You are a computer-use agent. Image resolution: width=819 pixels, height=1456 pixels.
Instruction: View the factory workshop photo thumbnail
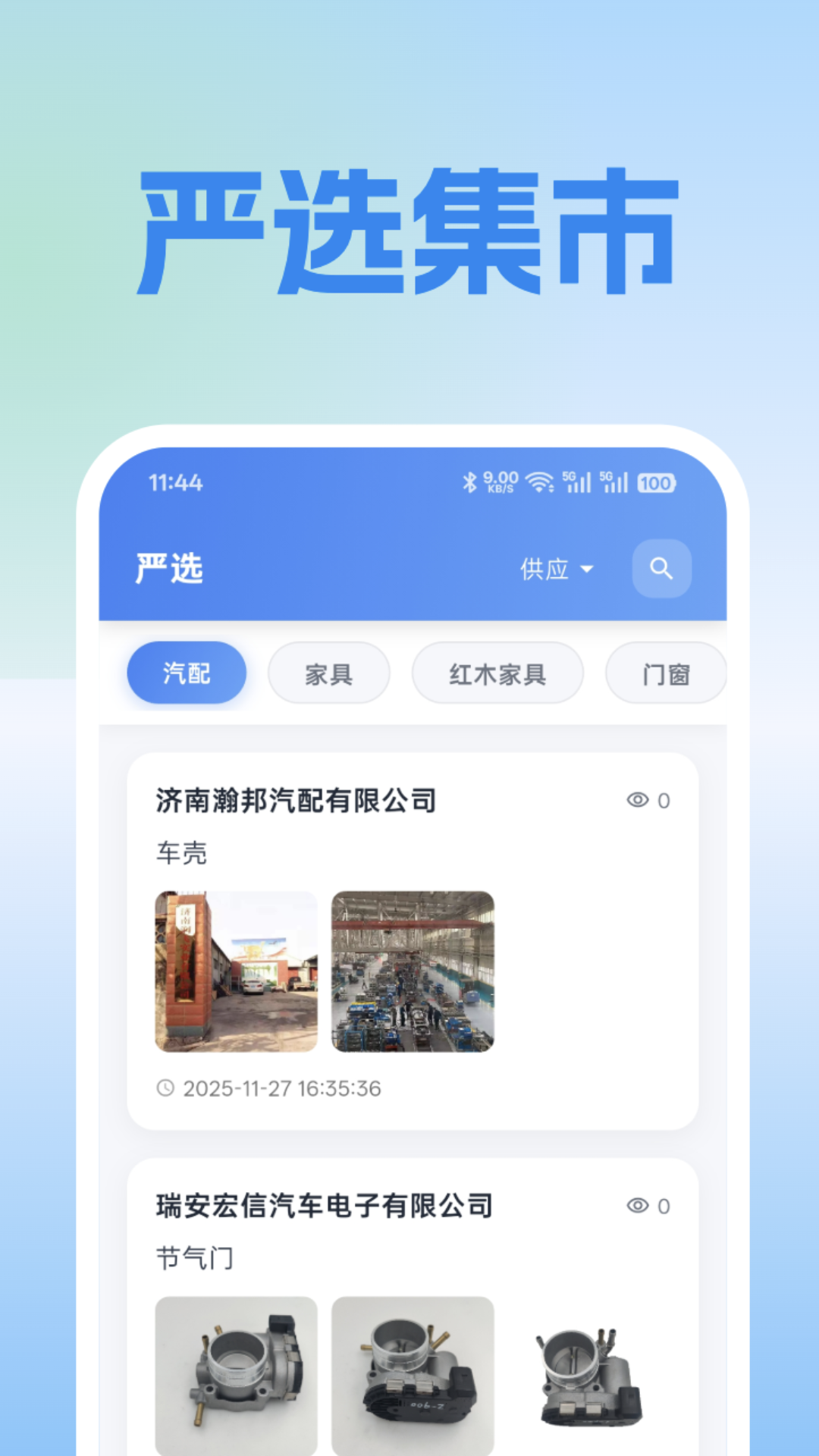click(x=412, y=968)
